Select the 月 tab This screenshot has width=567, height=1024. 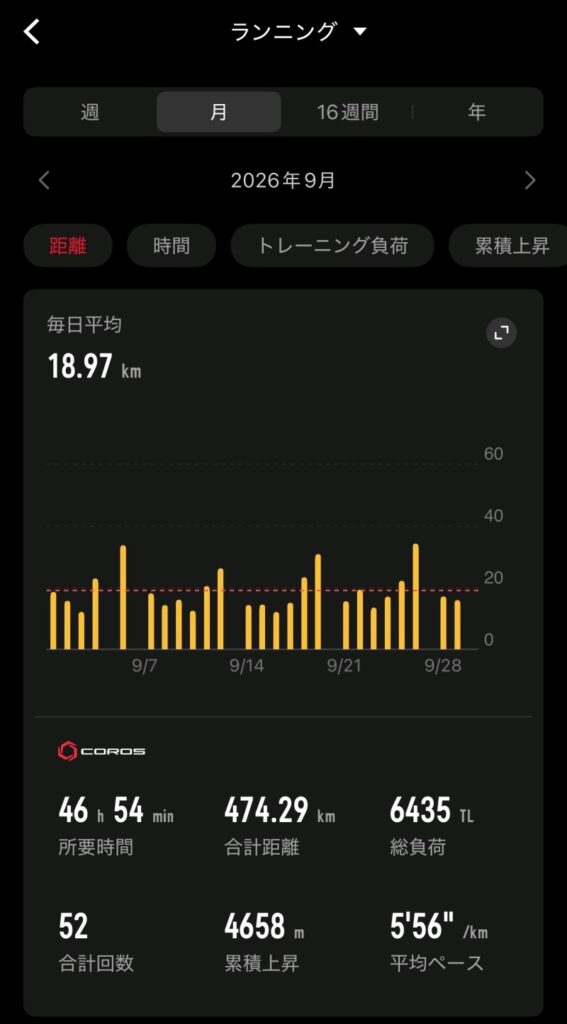[219, 112]
